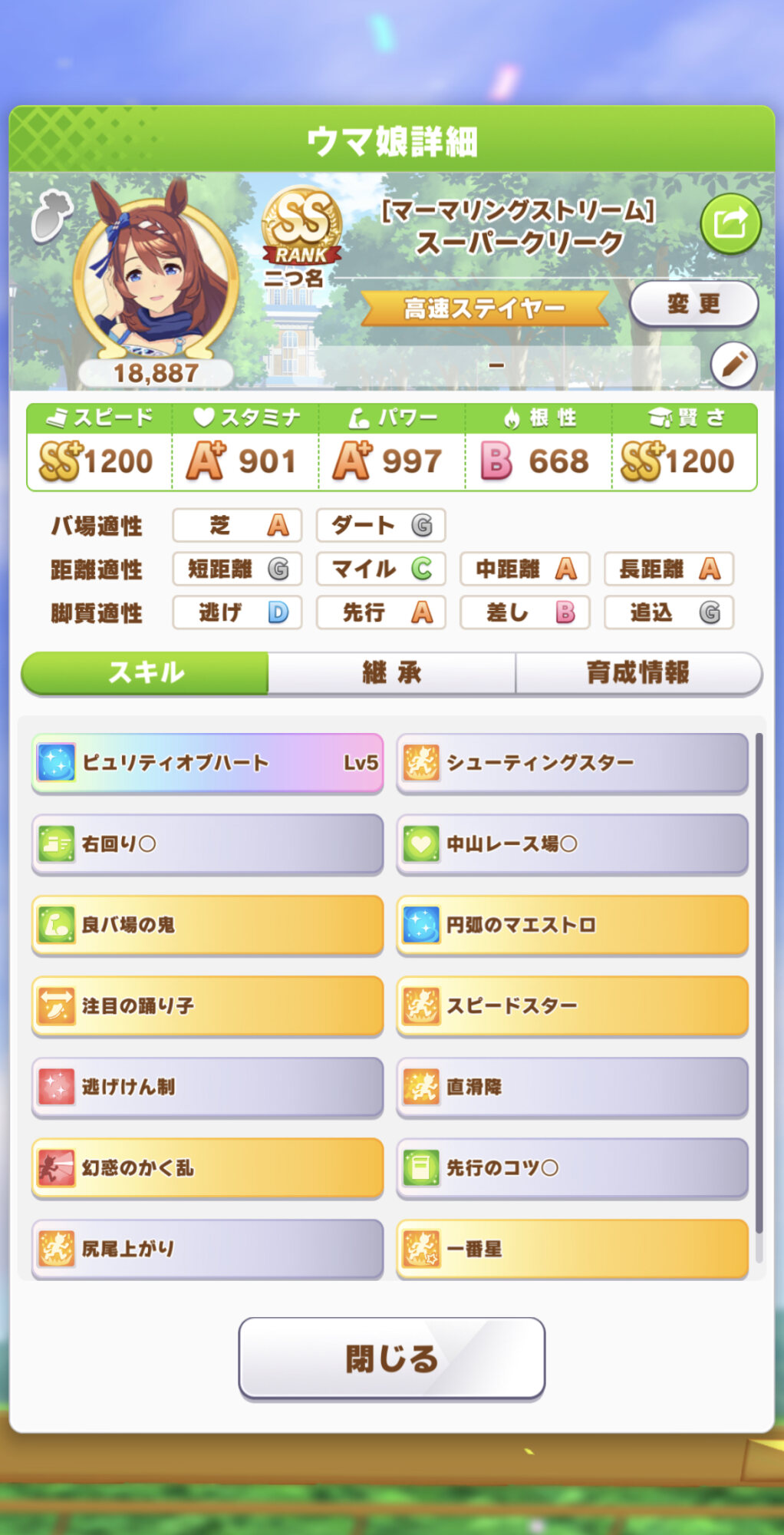Select the スキル tab

pos(146,673)
